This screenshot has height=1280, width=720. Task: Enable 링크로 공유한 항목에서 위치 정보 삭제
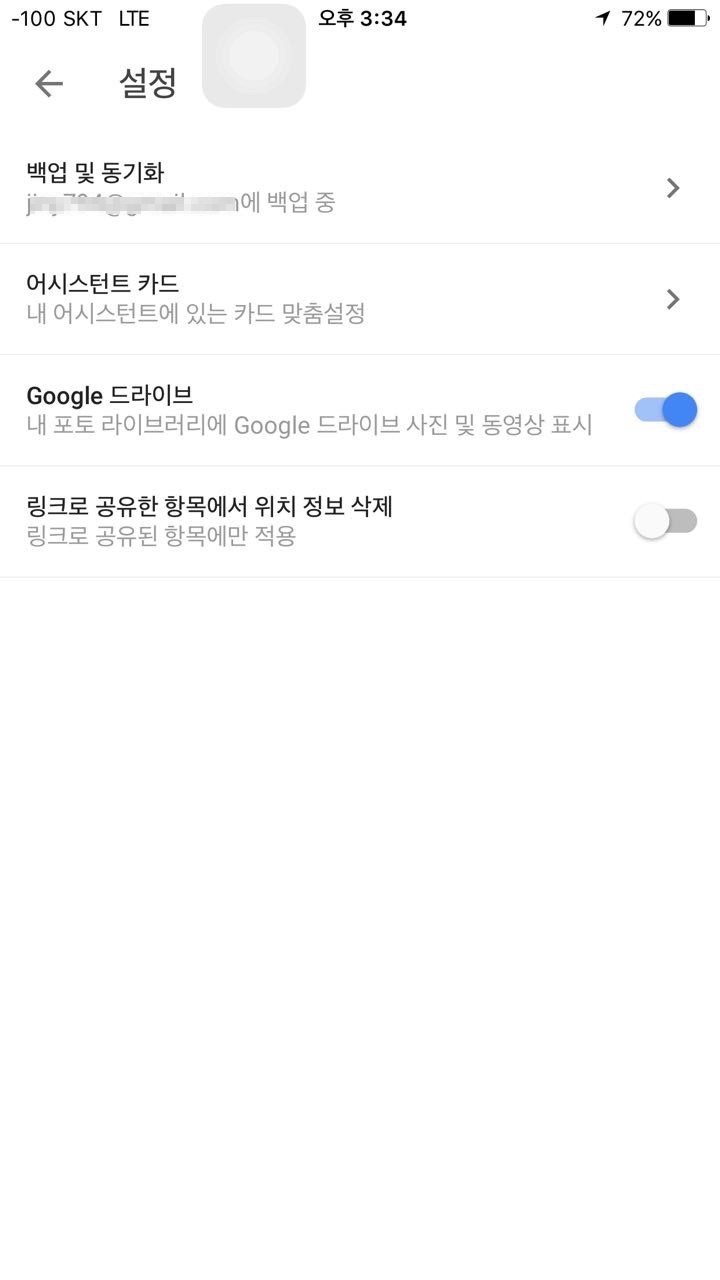point(666,521)
